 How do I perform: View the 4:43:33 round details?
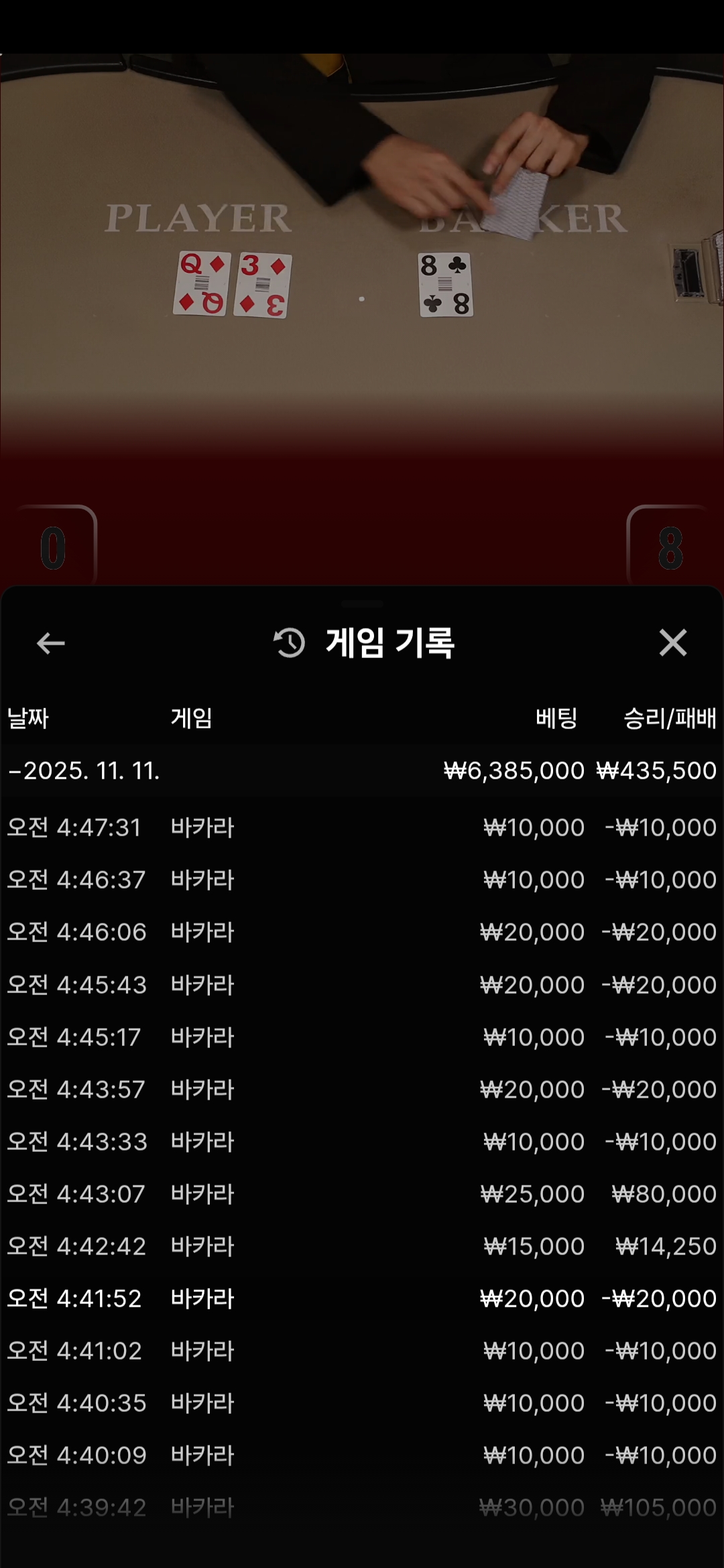tap(362, 1142)
